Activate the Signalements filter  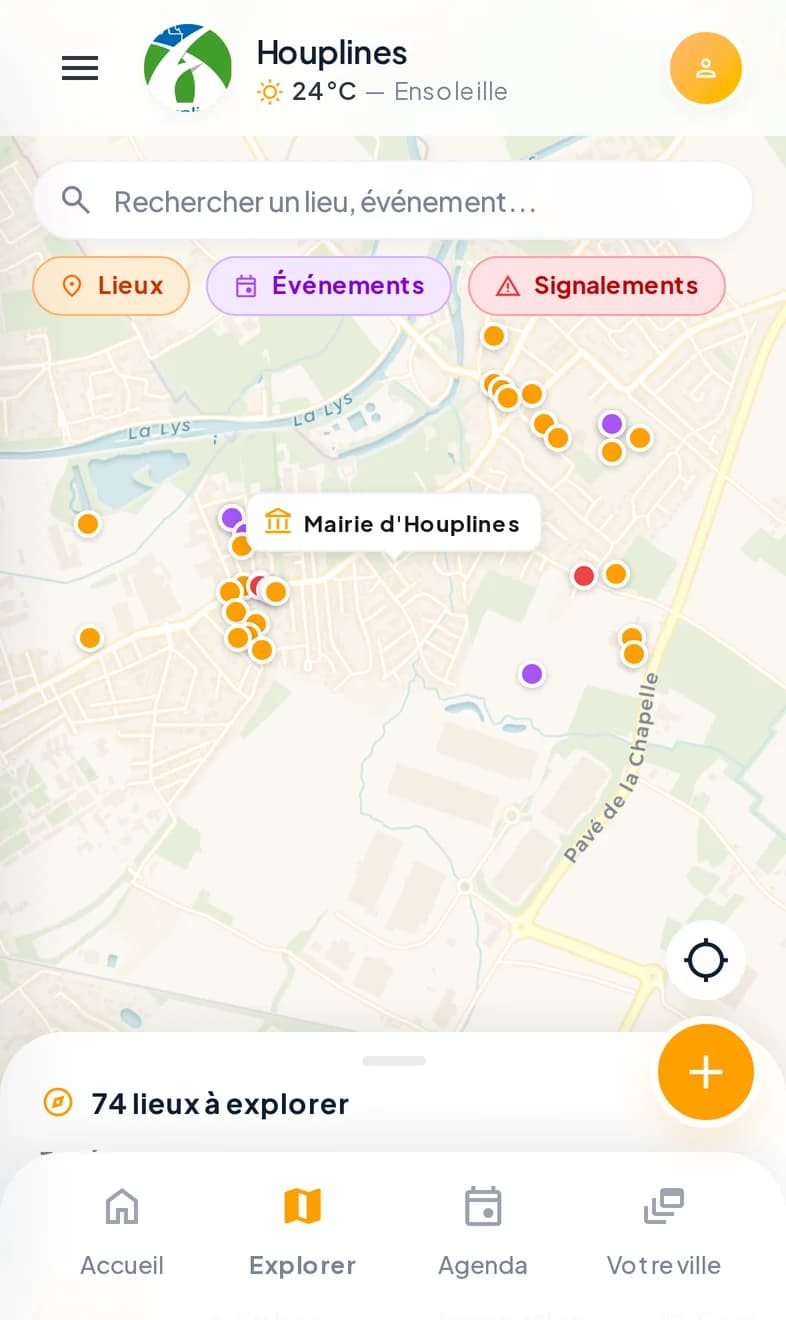(x=596, y=286)
